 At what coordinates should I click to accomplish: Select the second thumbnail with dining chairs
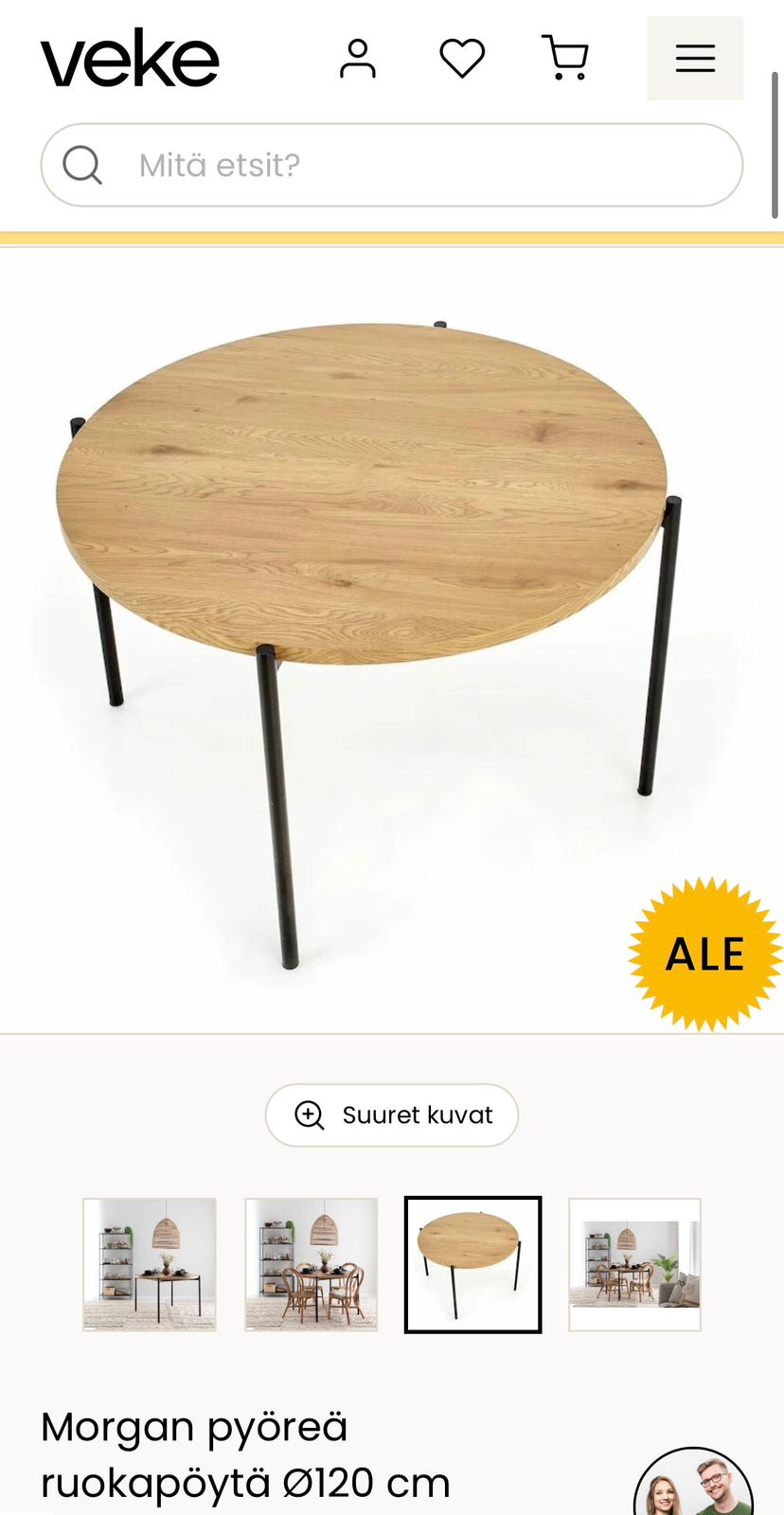pyautogui.click(x=310, y=1264)
